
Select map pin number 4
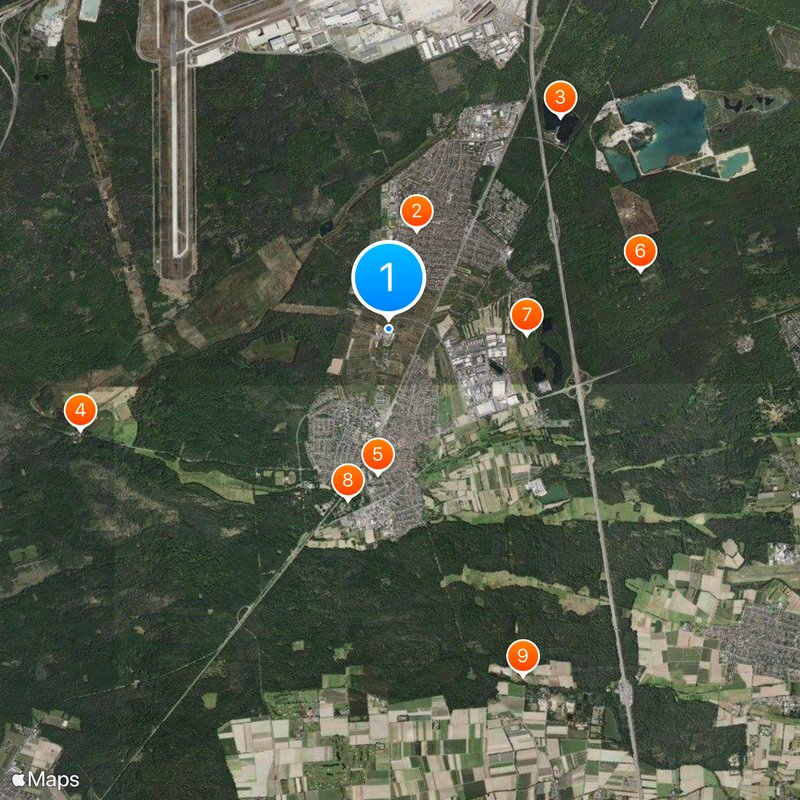pos(80,409)
